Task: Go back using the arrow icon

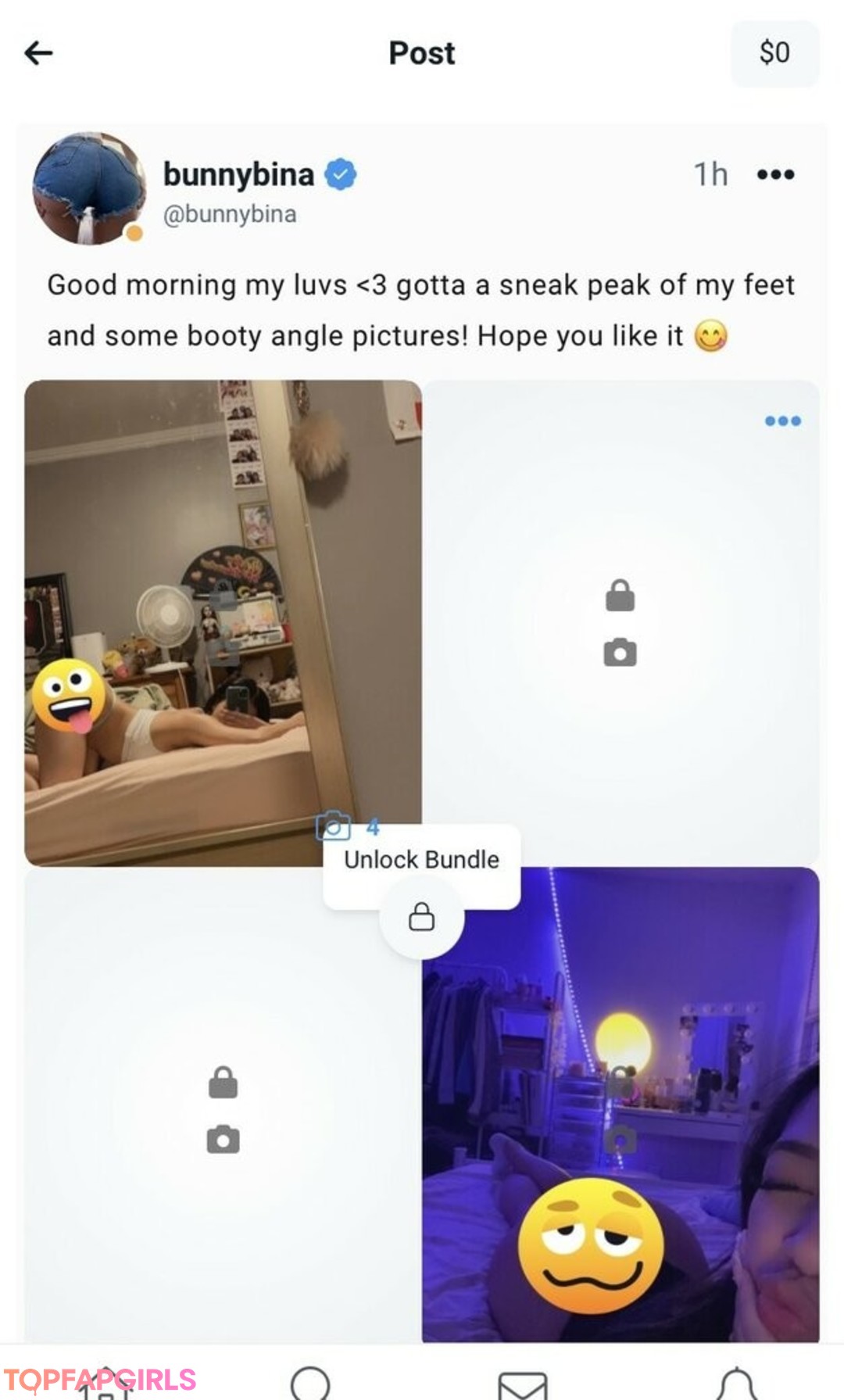Action: point(38,53)
